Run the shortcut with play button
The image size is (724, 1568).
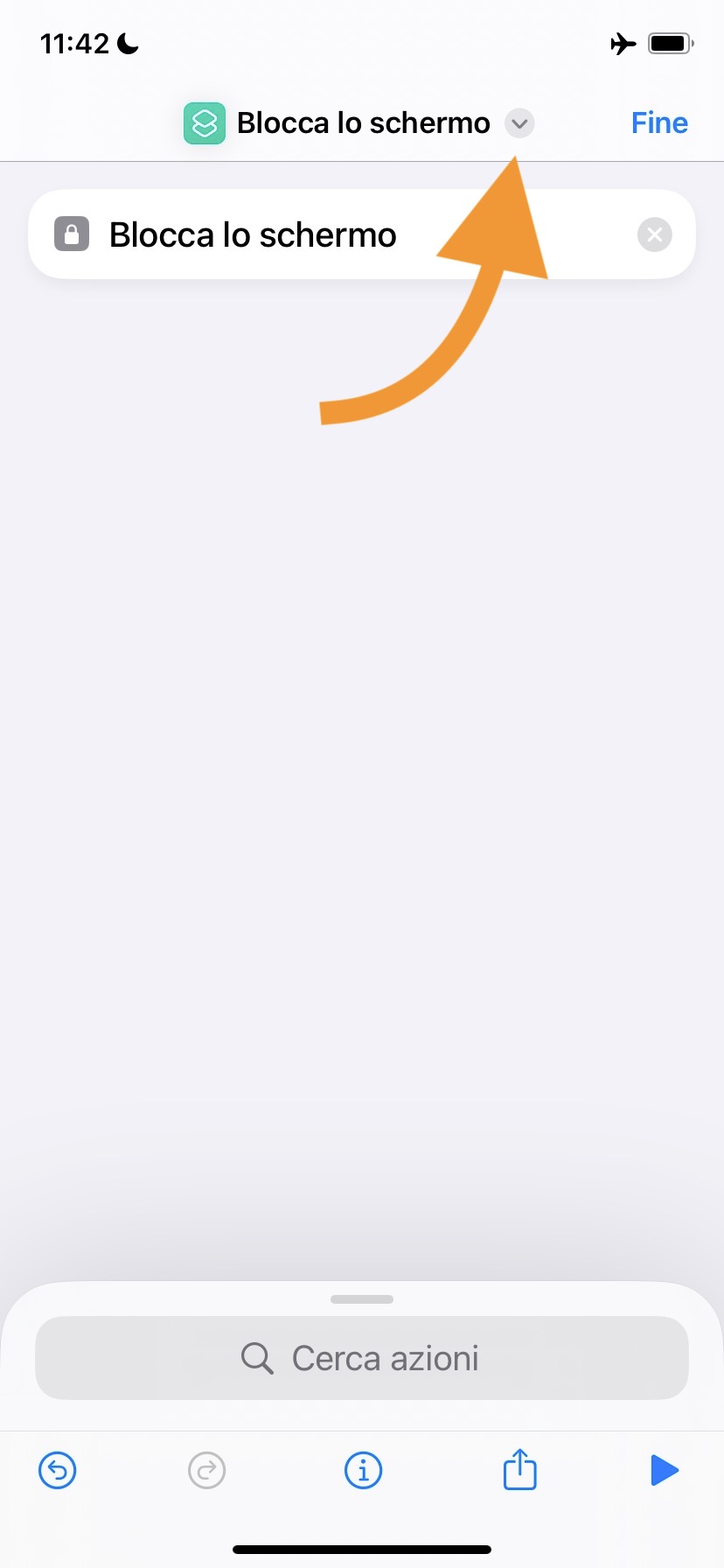point(665,1471)
